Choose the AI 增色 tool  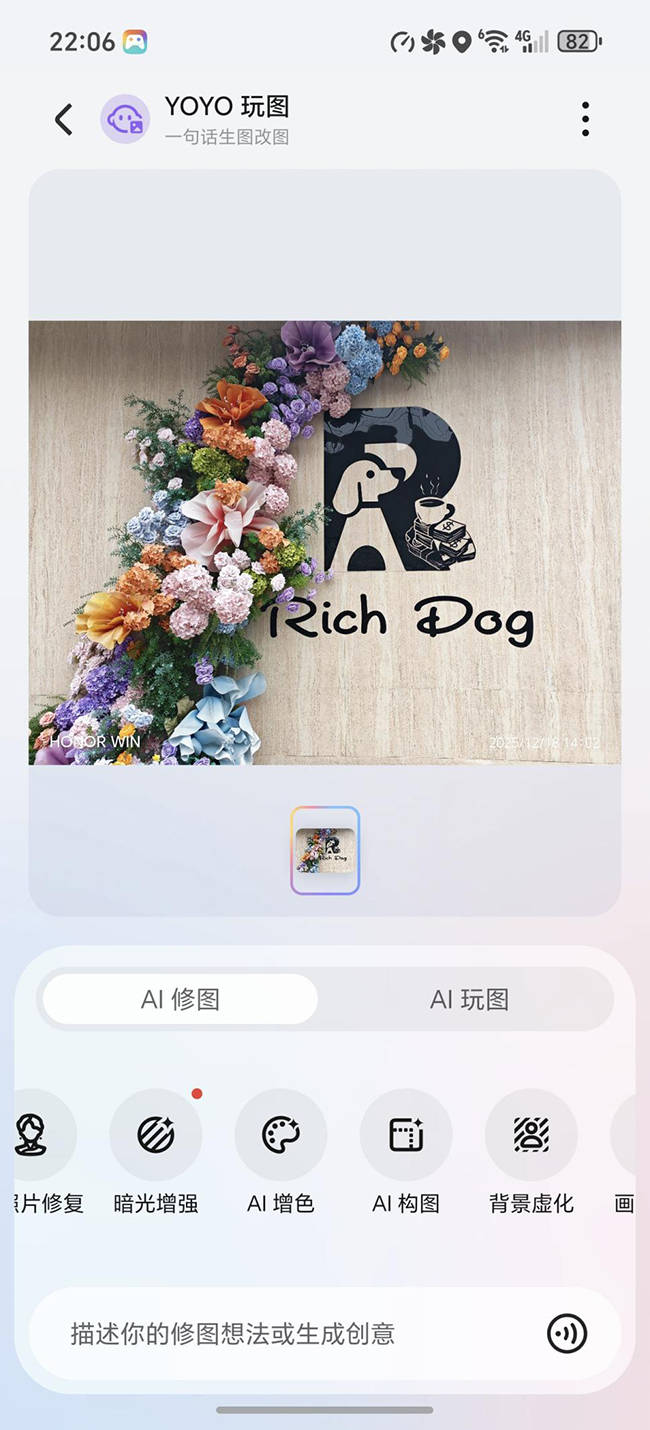click(280, 1135)
